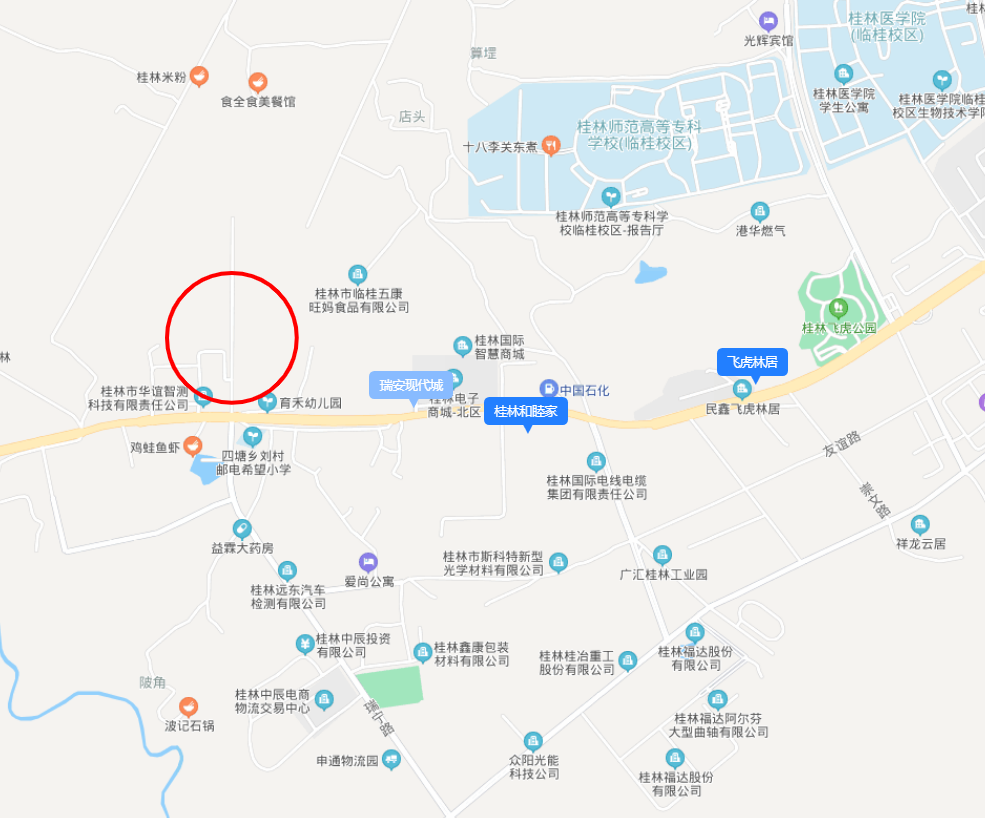985x818 pixels.
Task: Select the 桂林飞虎公园 park pin
Action: 838,307
